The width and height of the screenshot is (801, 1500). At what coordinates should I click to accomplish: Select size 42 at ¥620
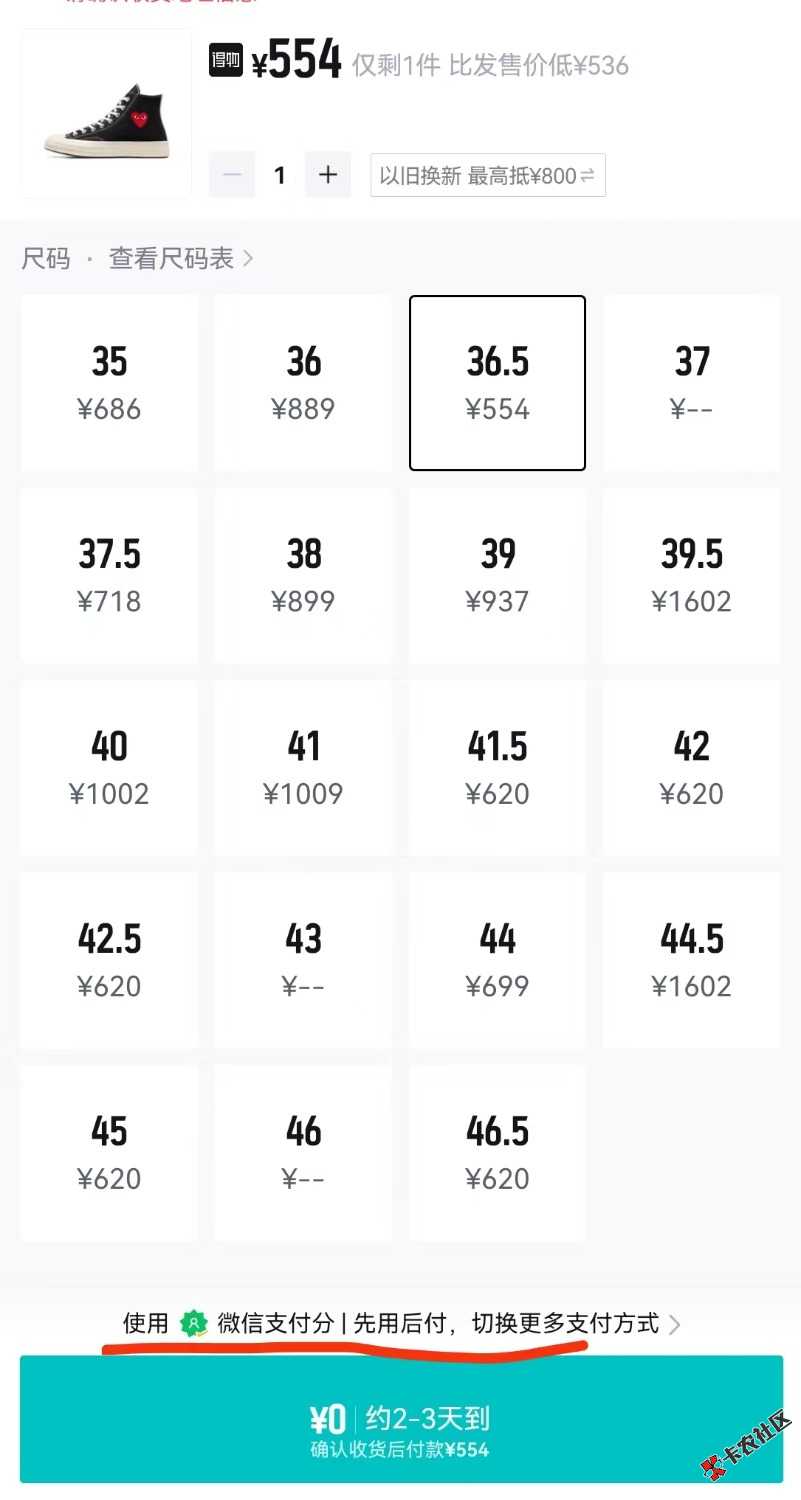coord(691,768)
